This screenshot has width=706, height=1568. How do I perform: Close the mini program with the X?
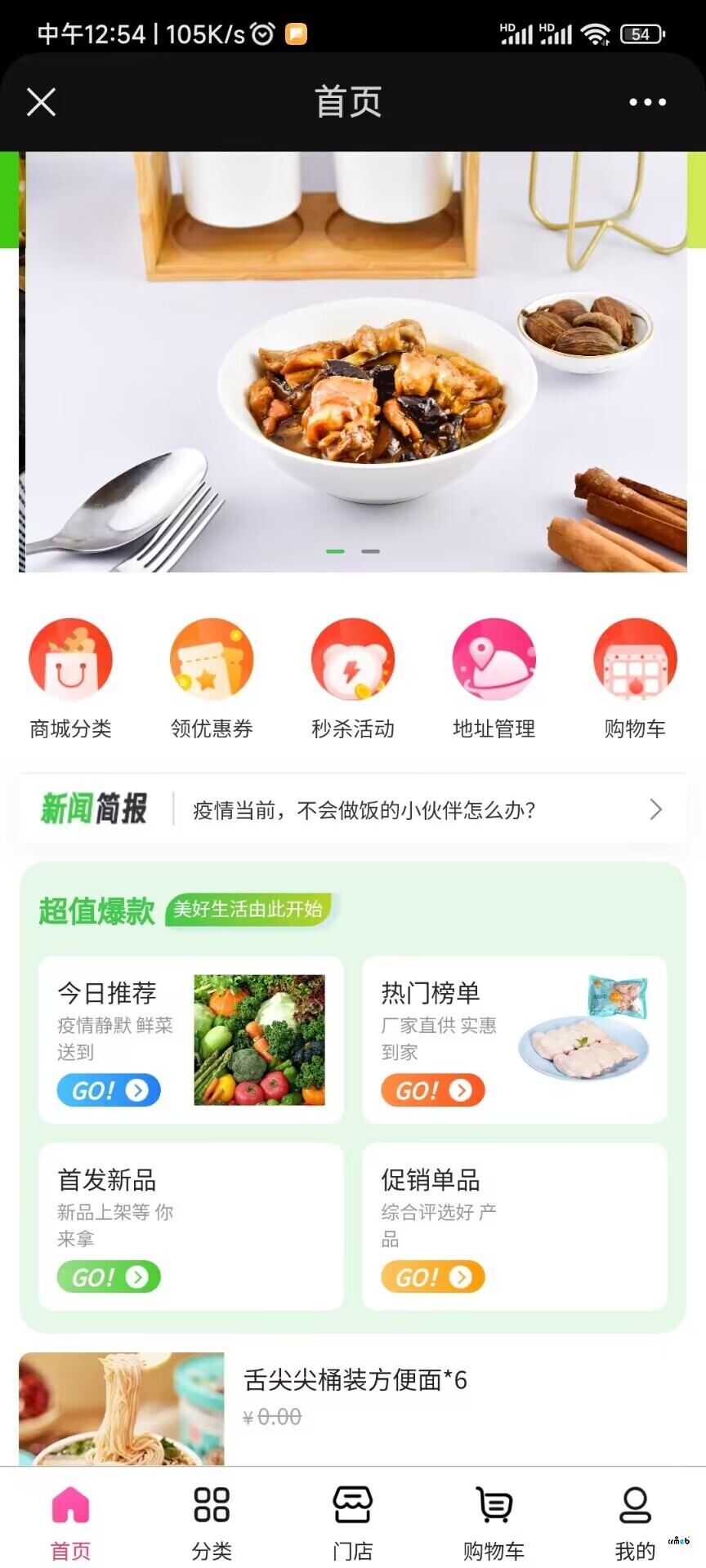41,103
